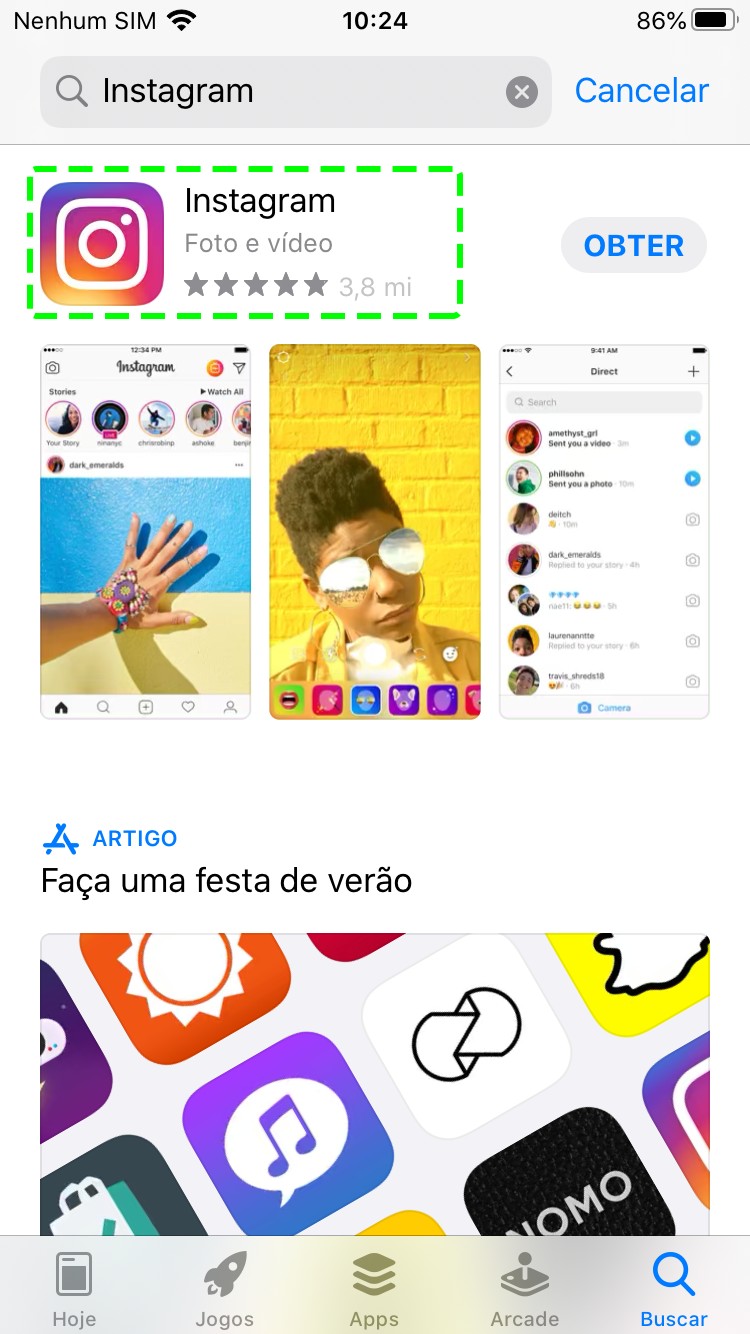
Task: View the Instagram feed screenshot
Action: [x=145, y=531]
